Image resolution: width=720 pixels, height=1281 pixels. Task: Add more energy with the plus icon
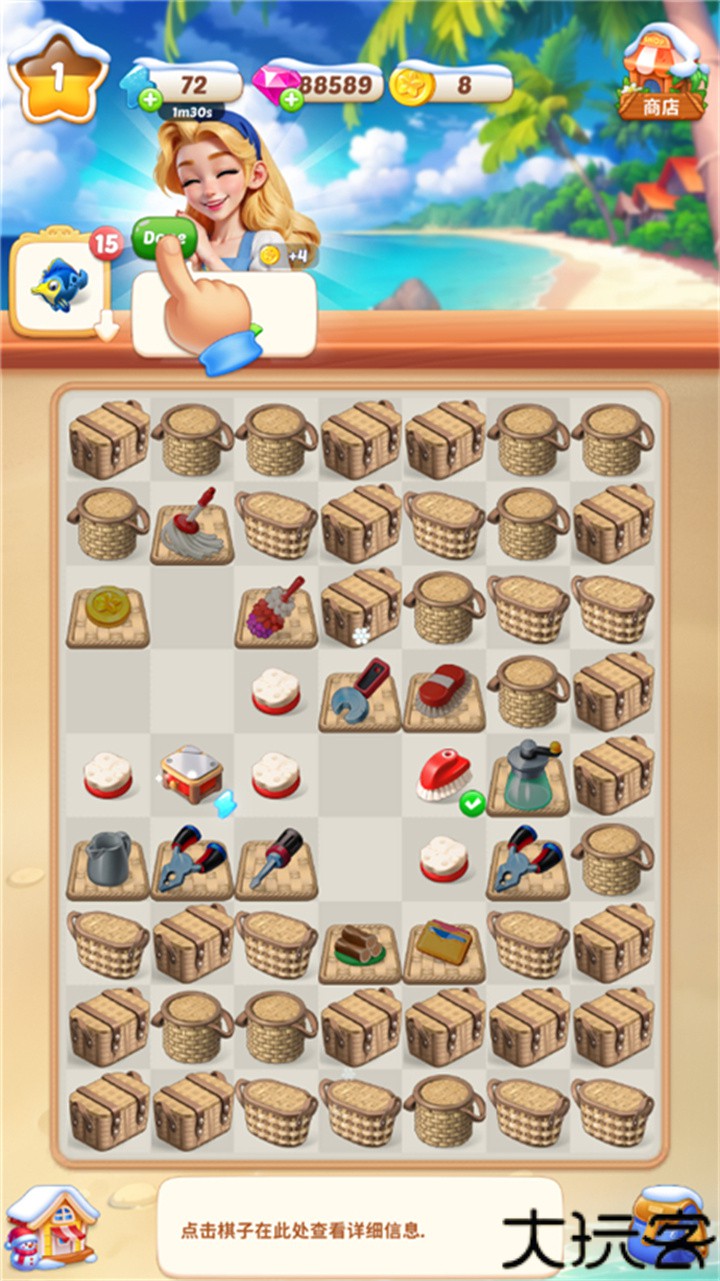[151, 98]
